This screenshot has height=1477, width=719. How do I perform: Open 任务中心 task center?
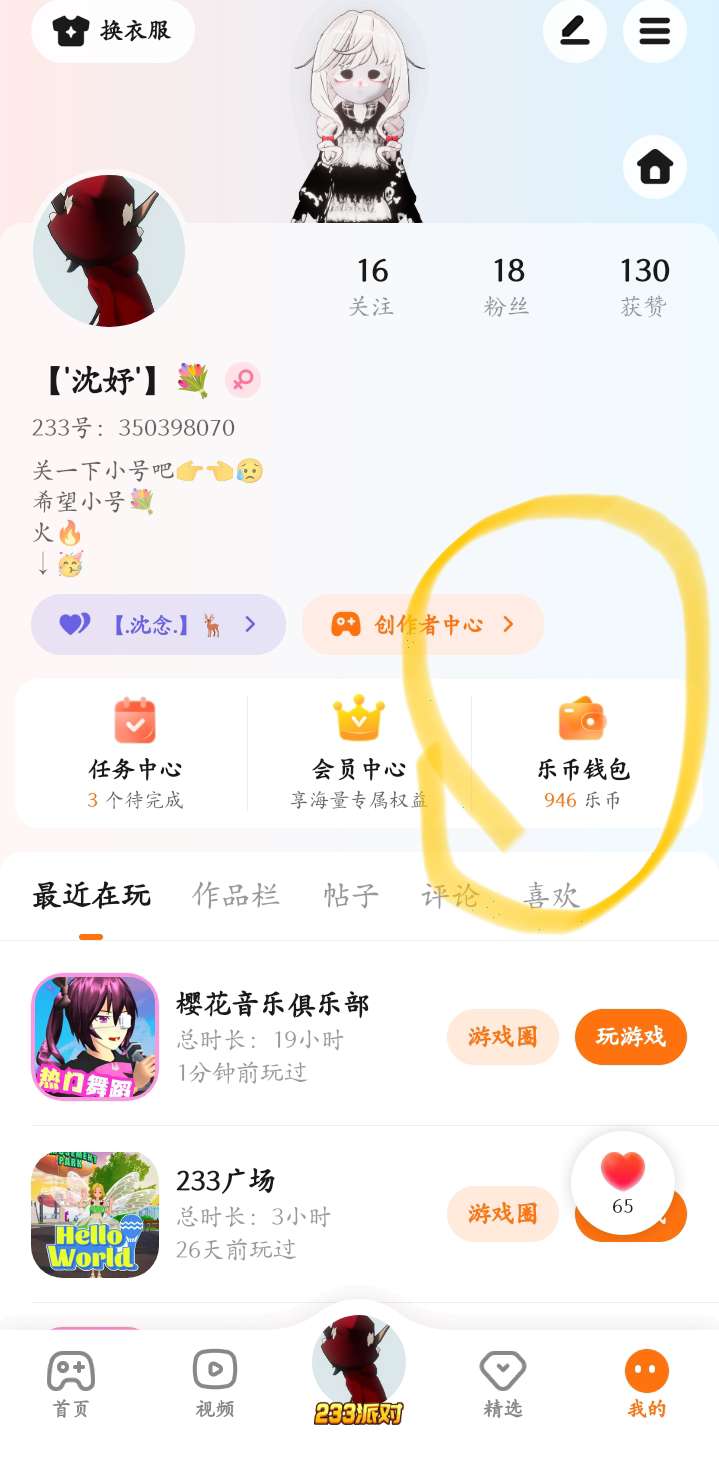pyautogui.click(x=135, y=753)
